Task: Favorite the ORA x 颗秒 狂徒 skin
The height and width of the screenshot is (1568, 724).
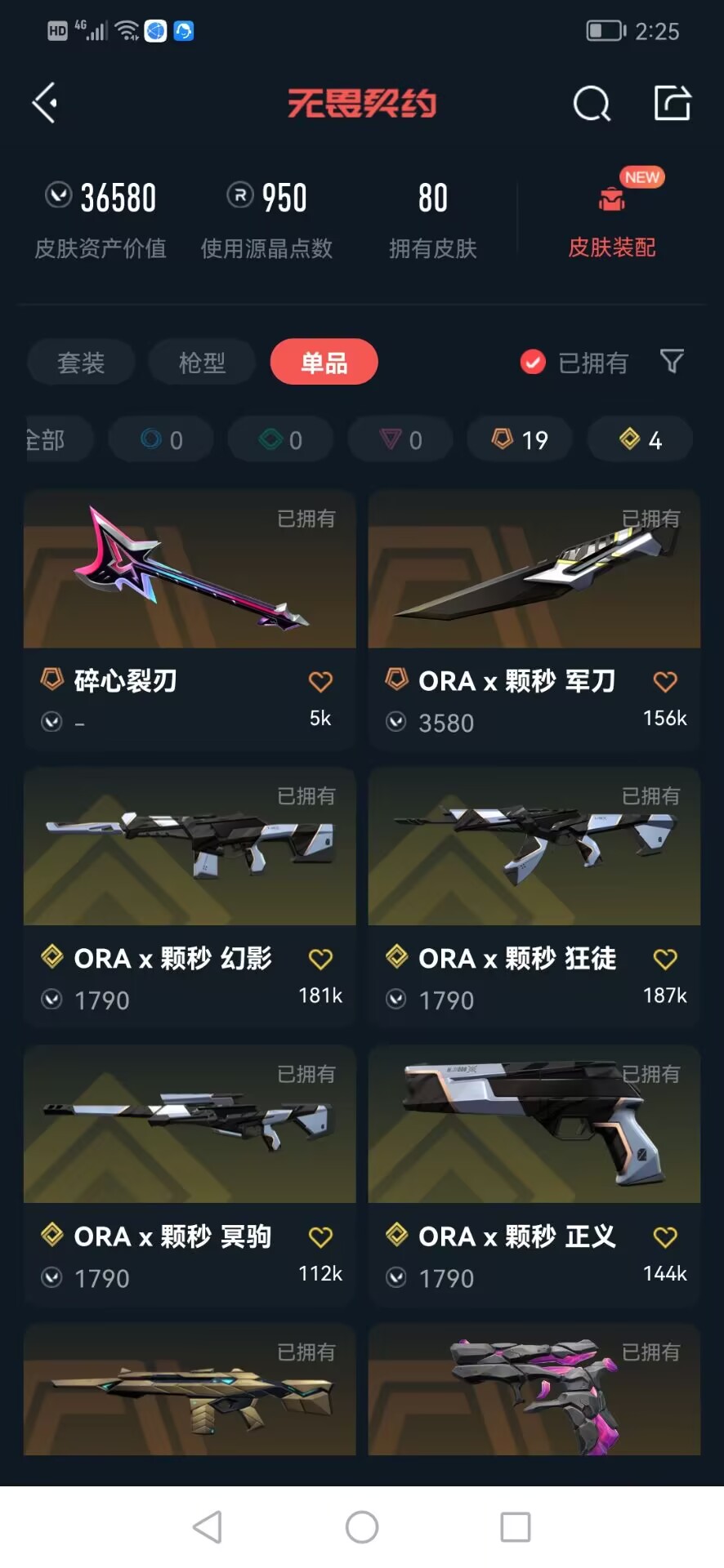Action: coord(665,959)
